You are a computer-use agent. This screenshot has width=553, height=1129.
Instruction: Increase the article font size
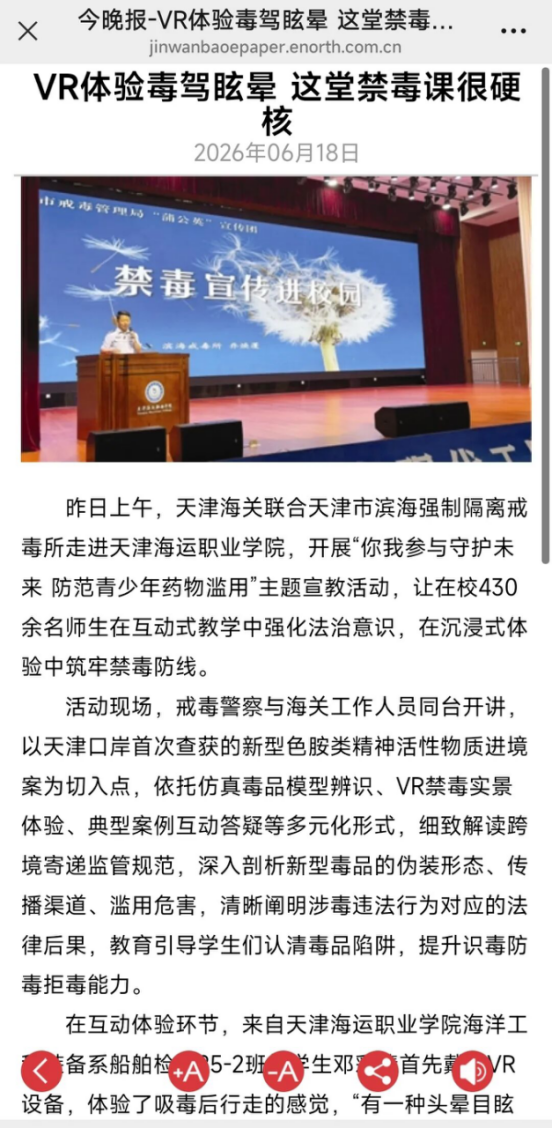click(189, 1072)
